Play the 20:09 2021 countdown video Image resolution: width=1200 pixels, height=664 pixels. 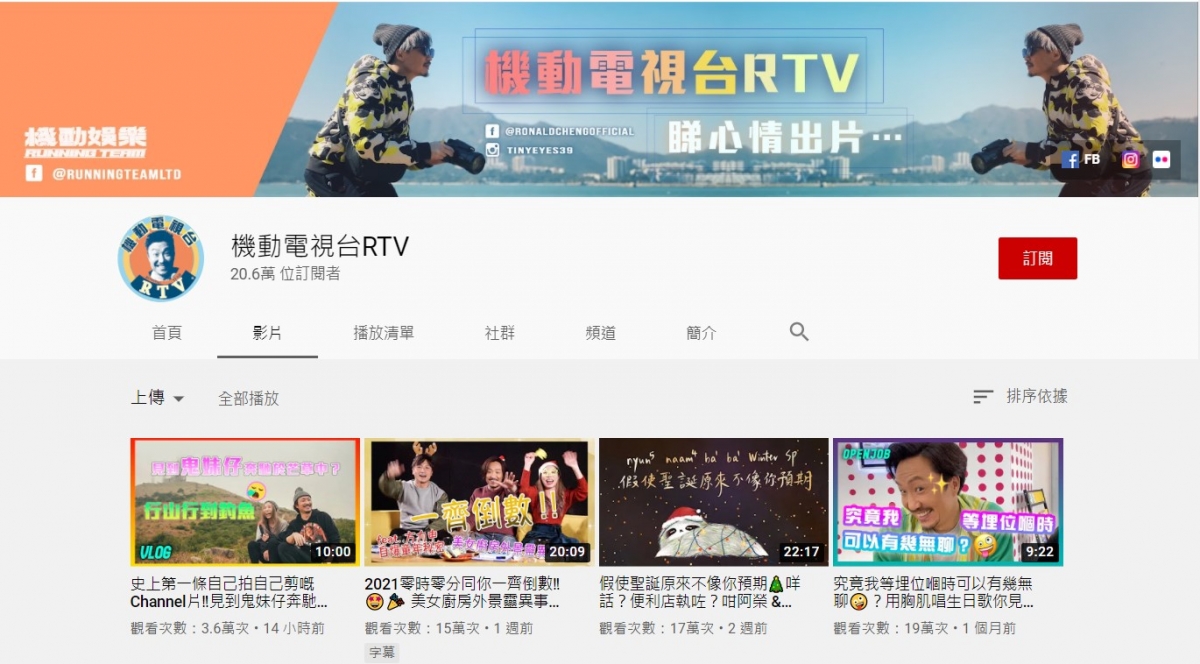(x=479, y=502)
